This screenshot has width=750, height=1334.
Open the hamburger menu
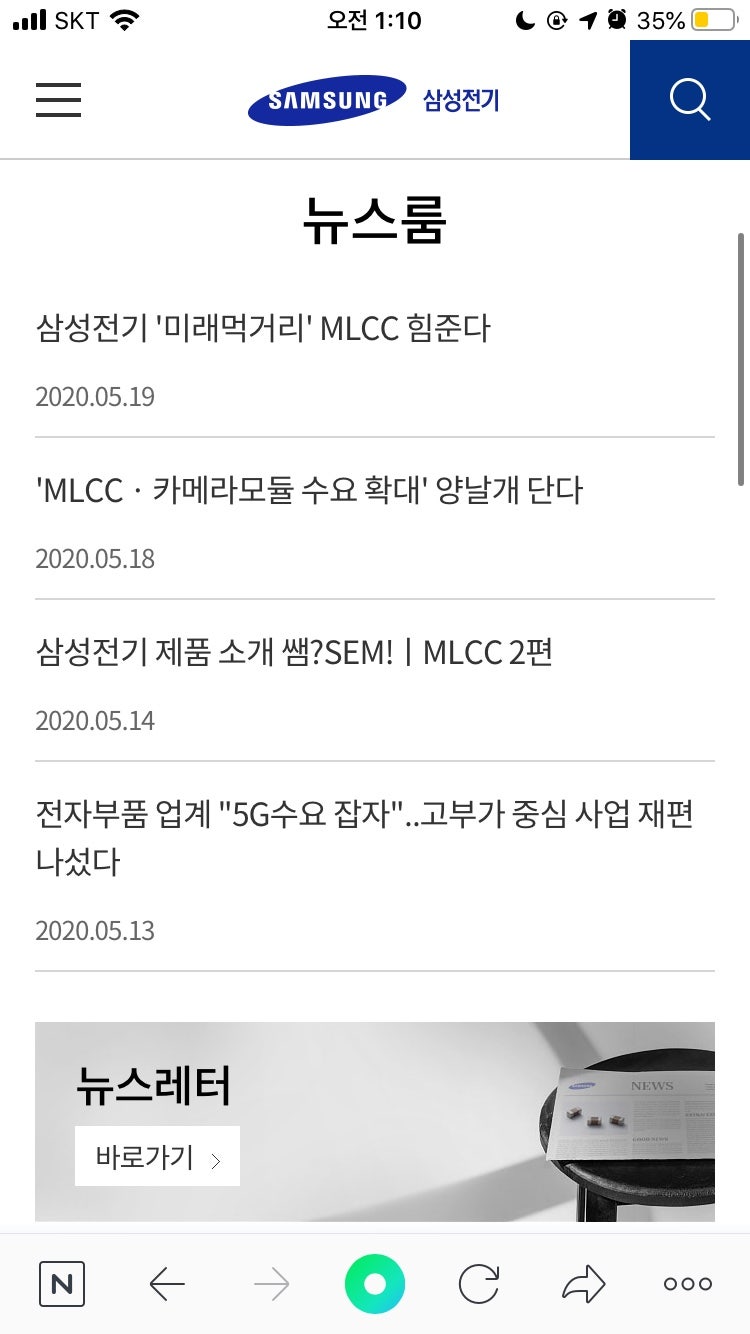58,100
